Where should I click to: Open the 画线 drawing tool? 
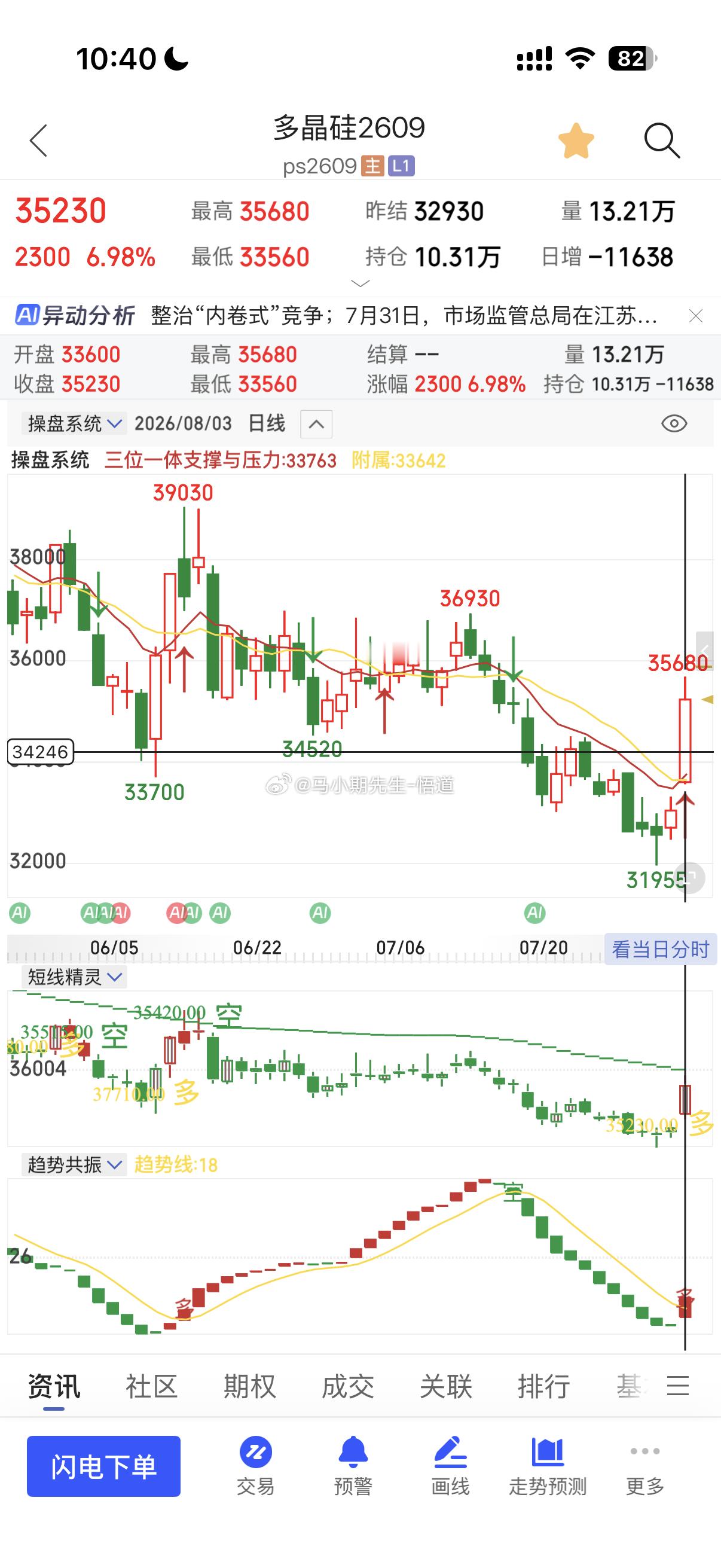click(x=450, y=1466)
